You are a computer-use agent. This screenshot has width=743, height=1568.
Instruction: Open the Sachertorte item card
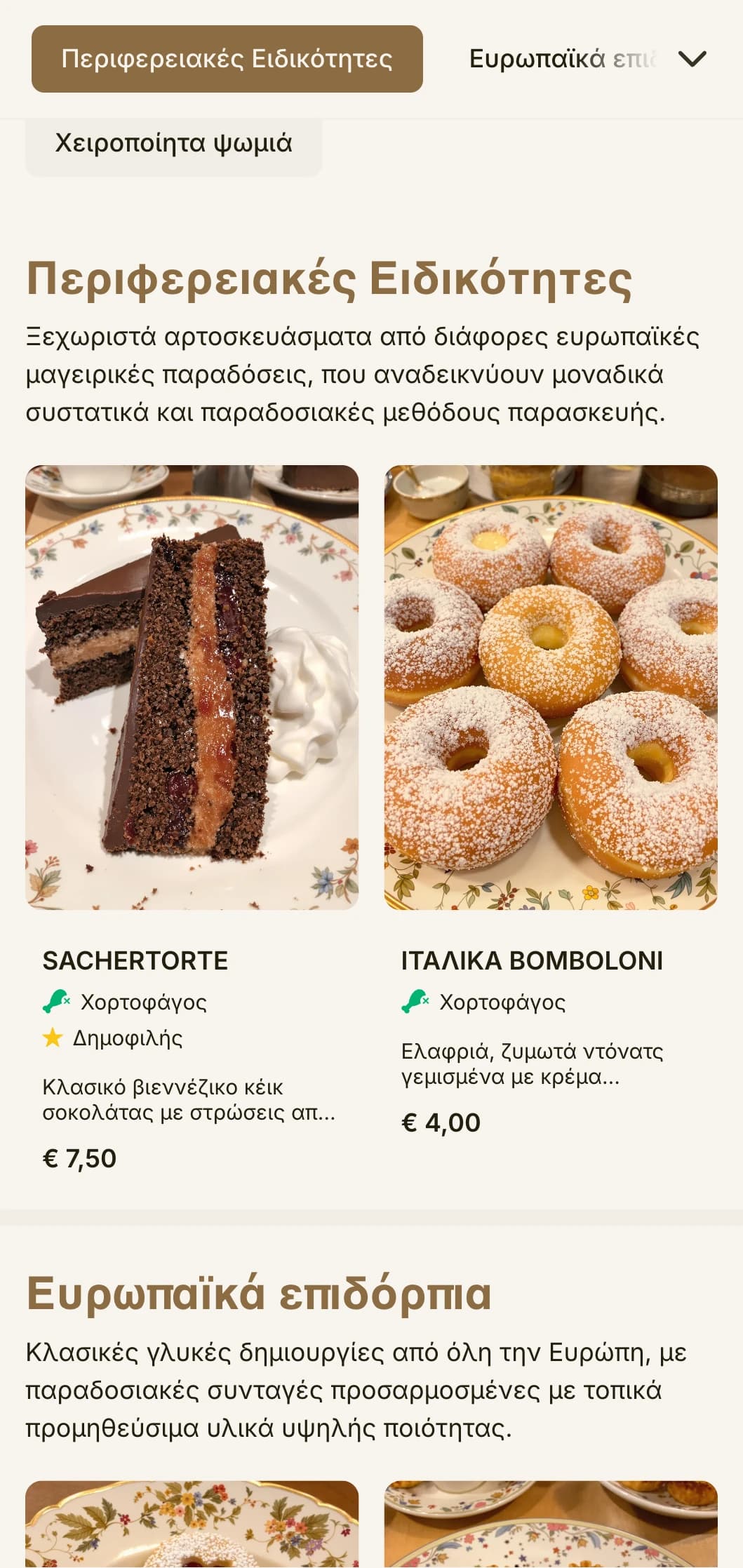[192, 772]
